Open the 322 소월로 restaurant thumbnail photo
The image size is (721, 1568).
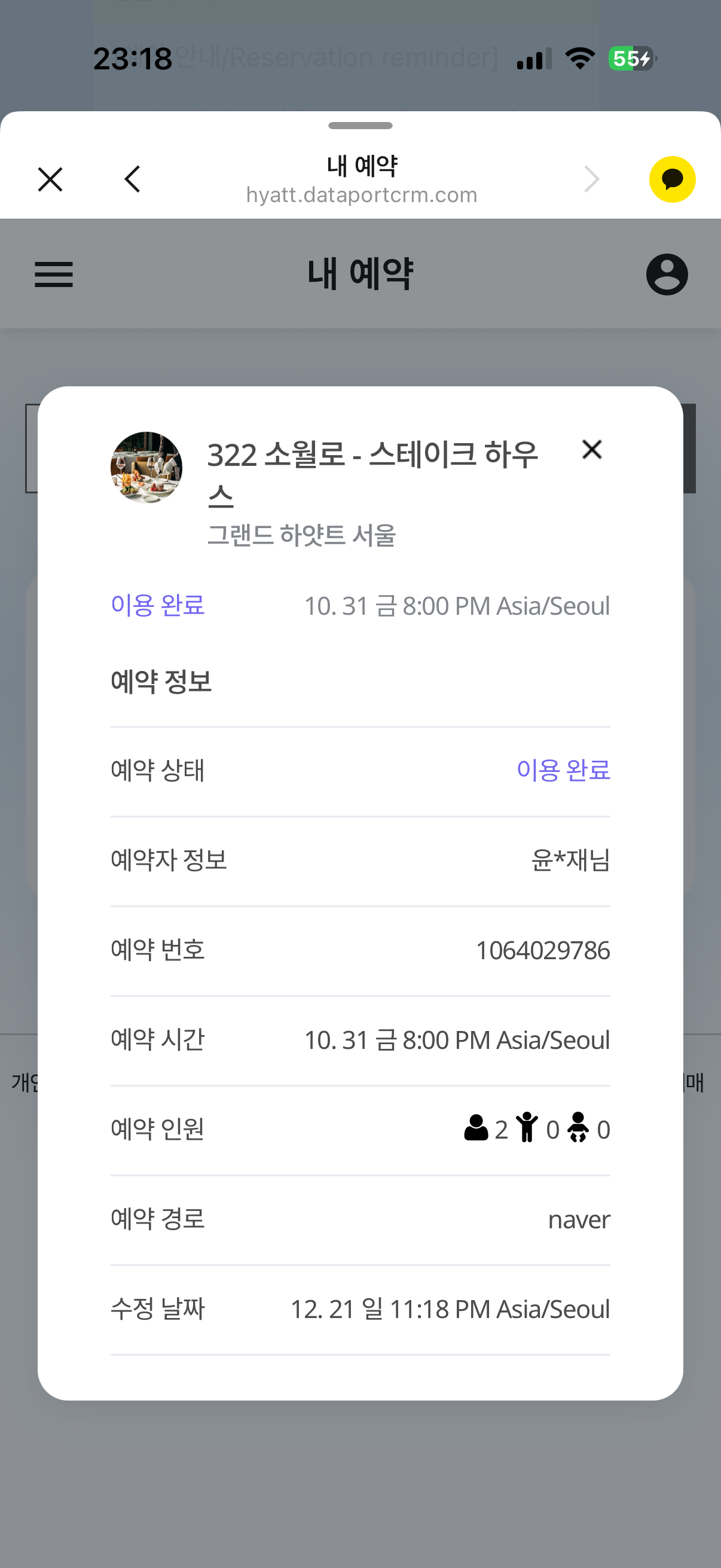tap(146, 467)
